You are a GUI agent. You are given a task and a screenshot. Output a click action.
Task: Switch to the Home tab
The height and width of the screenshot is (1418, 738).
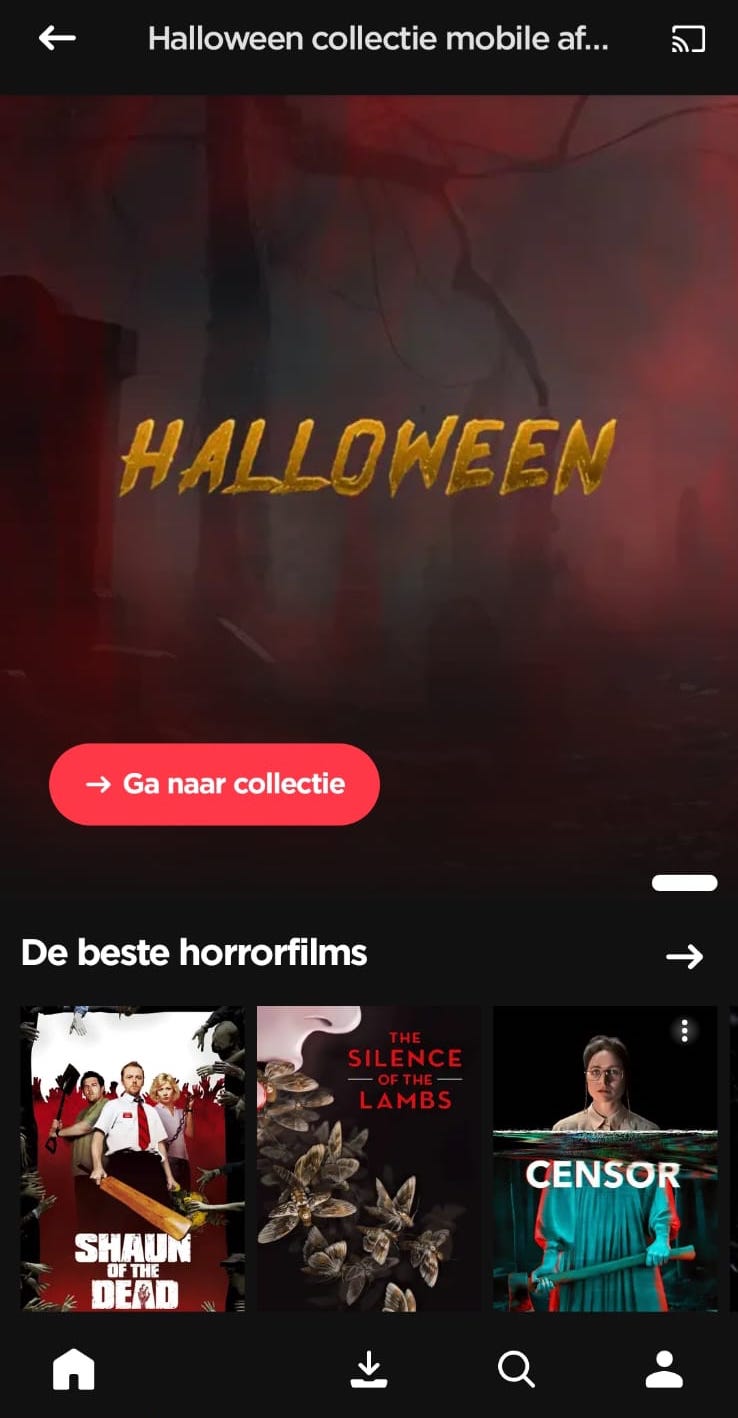coord(74,1369)
